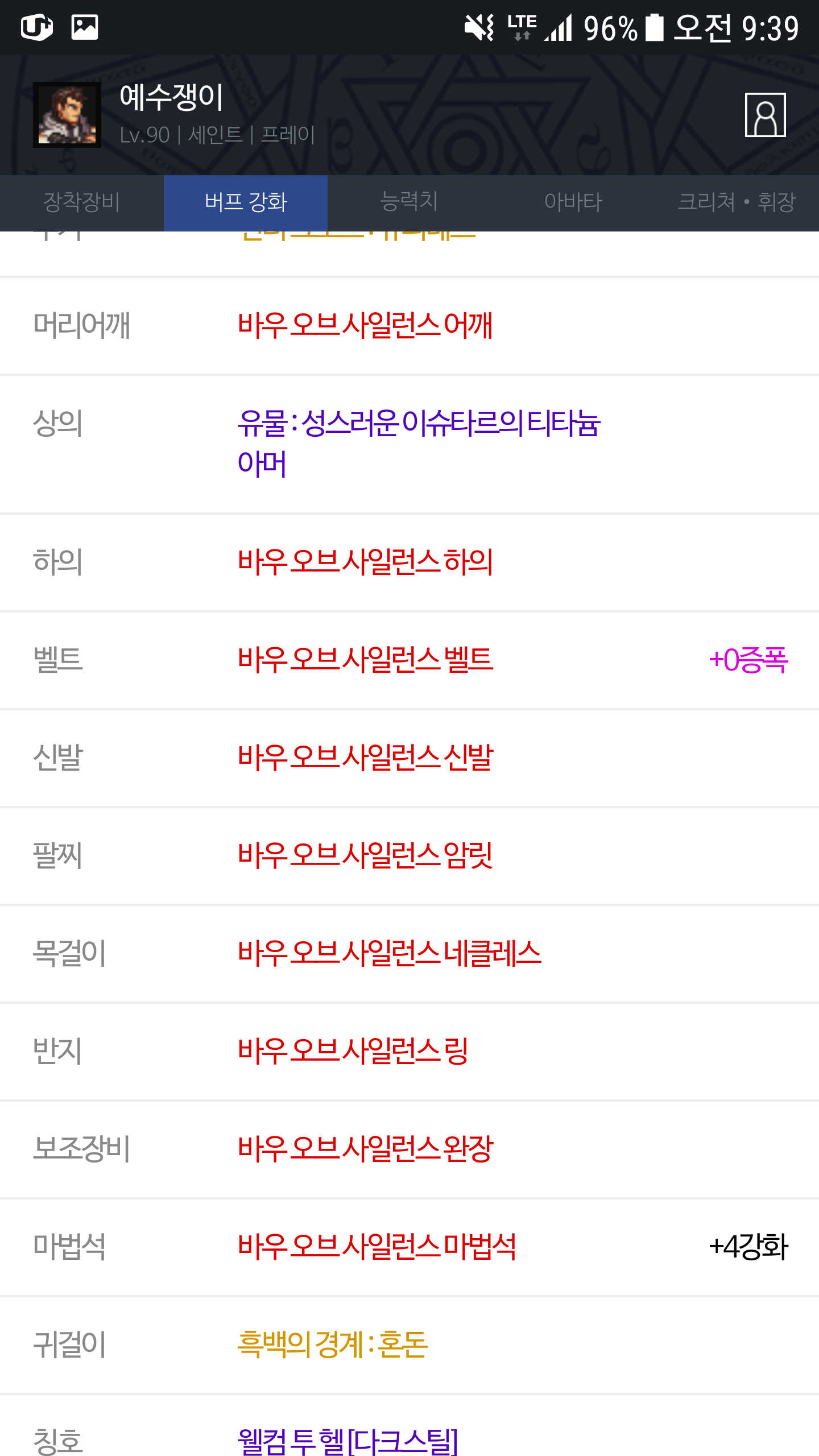View the 상의 item 성스러운 이슈타르의 티타늄 아머
Image resolution: width=819 pixels, height=1456 pixels.
[419, 444]
